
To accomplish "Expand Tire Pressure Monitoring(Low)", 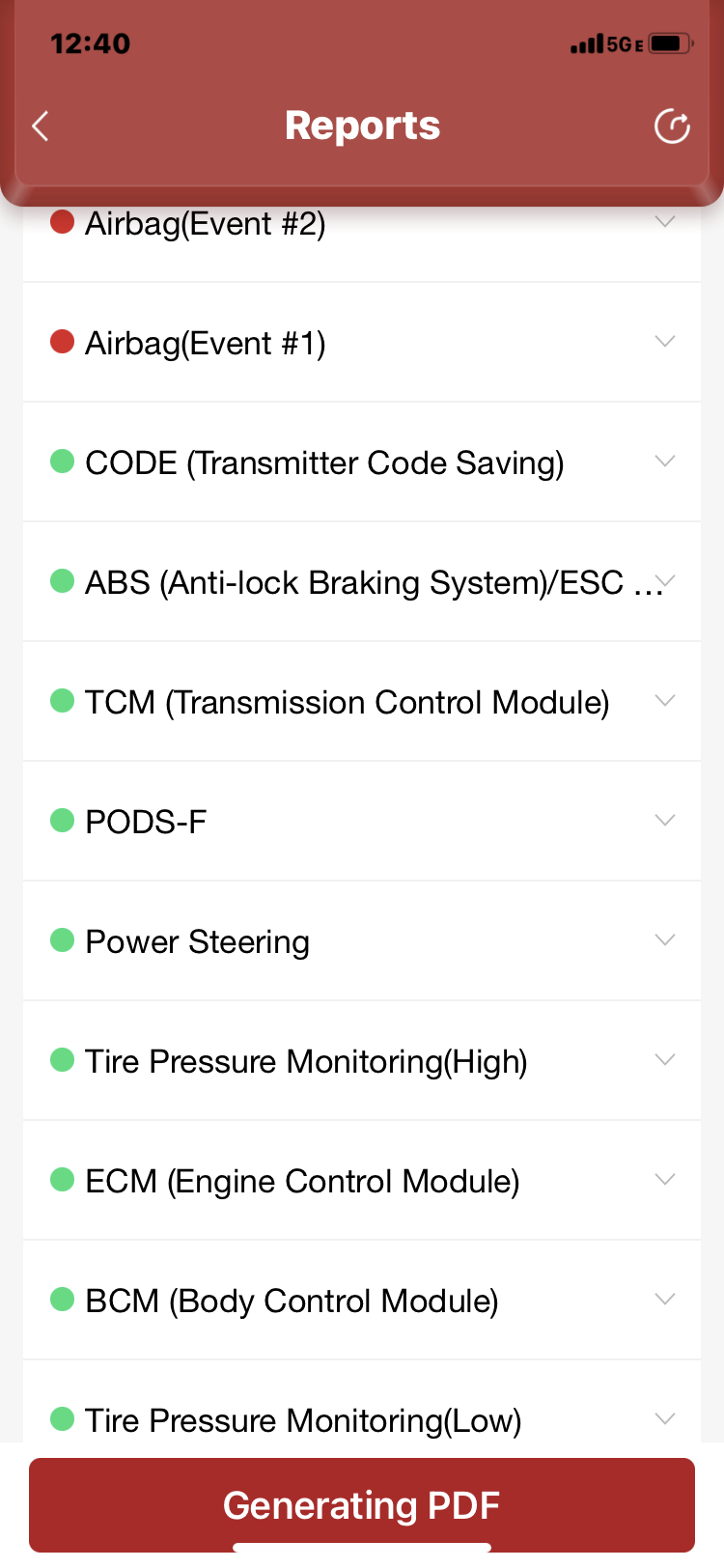I will [x=361, y=1419].
